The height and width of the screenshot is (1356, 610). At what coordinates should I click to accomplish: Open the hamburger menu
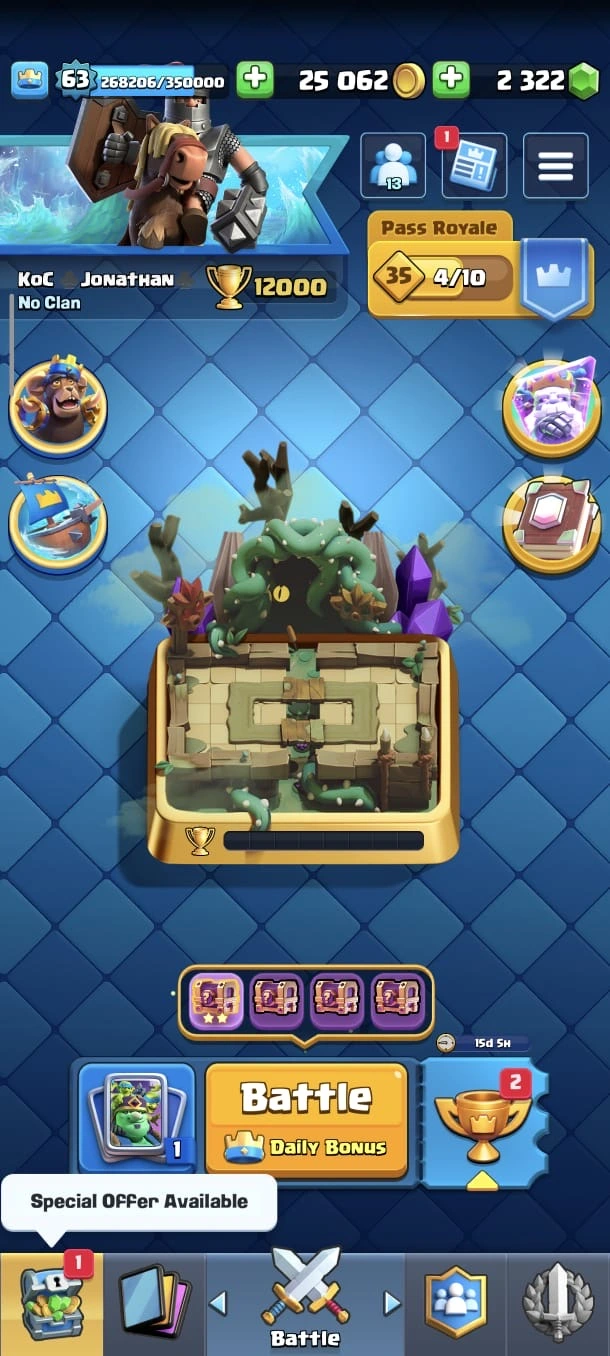point(555,166)
